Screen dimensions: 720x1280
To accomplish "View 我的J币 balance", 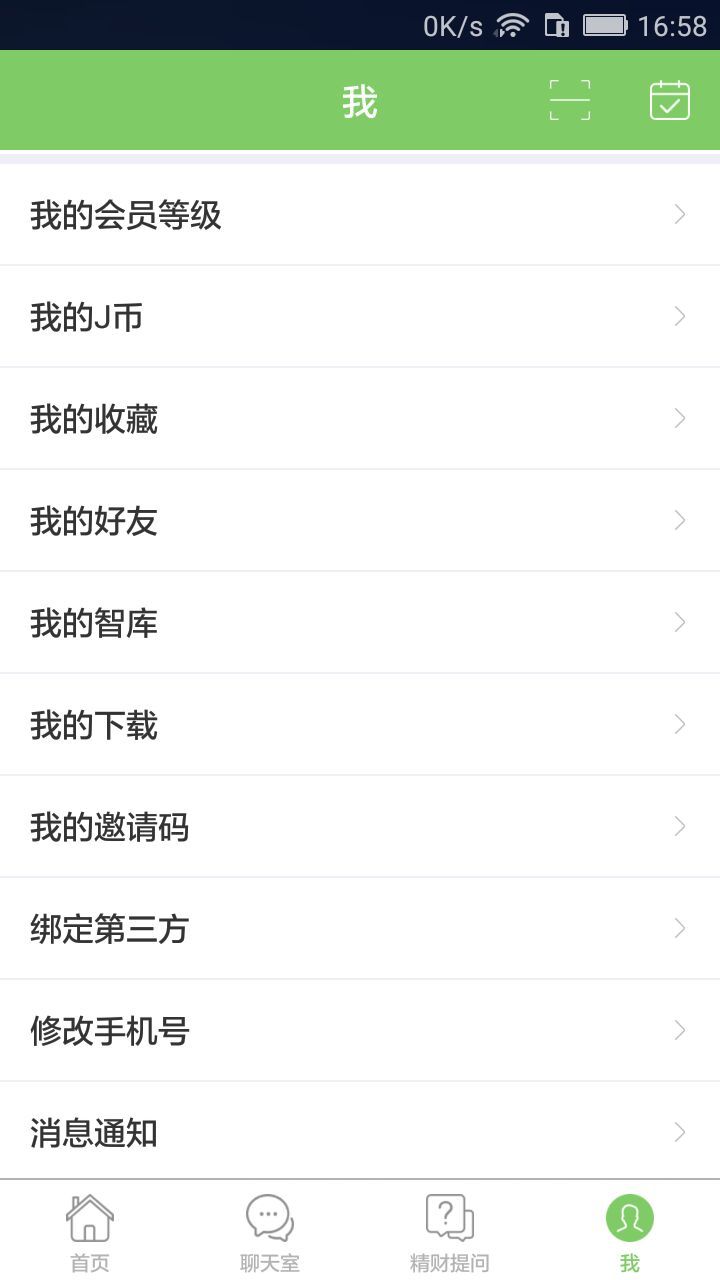I will pyautogui.click(x=360, y=317).
